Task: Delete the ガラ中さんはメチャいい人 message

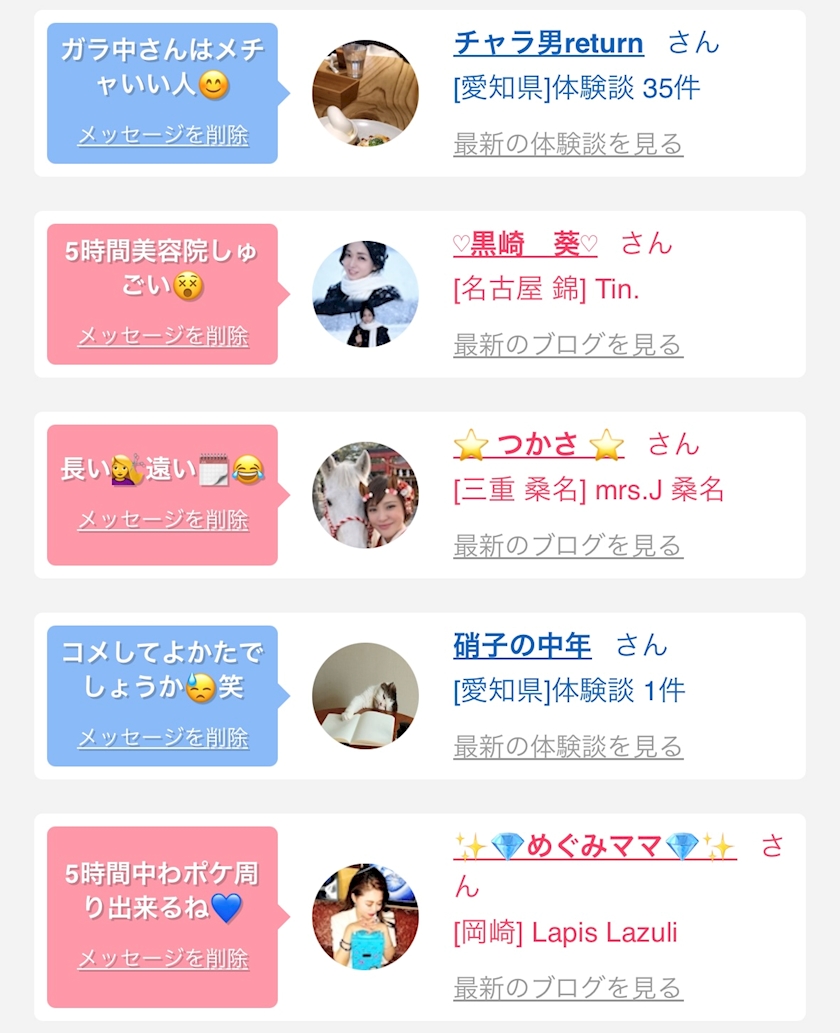Action: pos(163,135)
